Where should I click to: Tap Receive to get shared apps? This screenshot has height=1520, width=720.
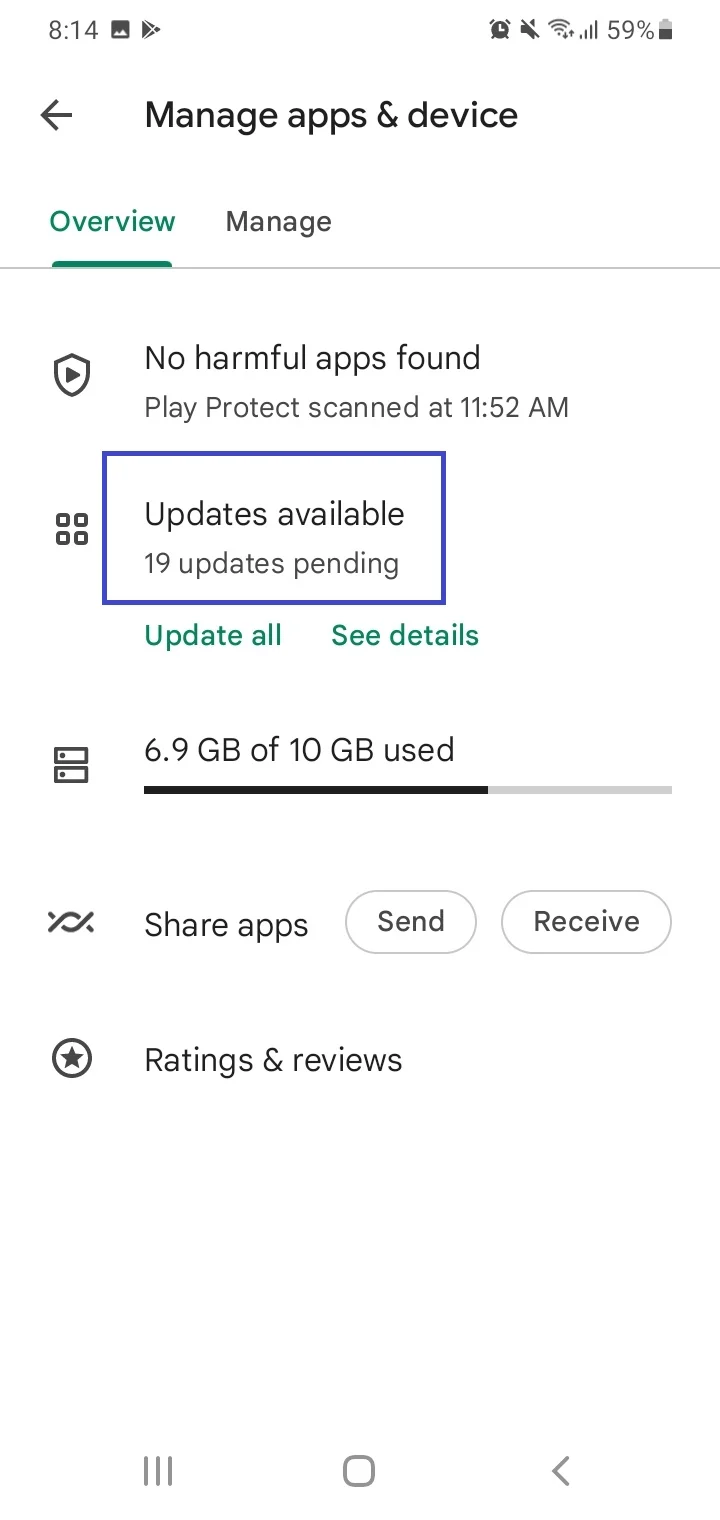point(586,921)
